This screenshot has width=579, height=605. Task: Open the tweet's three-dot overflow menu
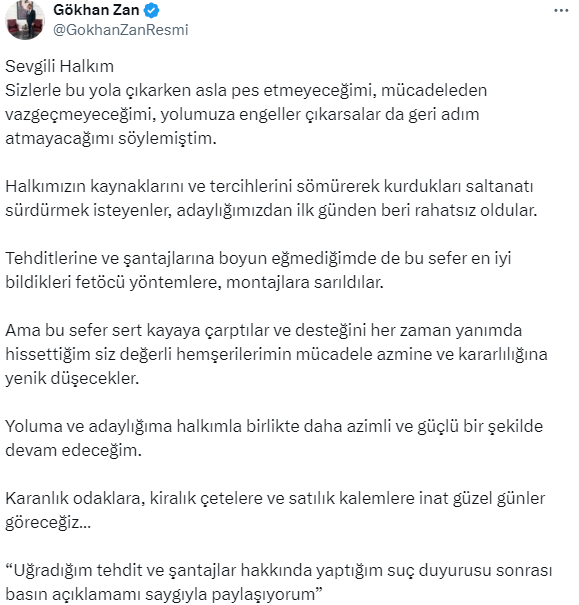tap(561, 11)
